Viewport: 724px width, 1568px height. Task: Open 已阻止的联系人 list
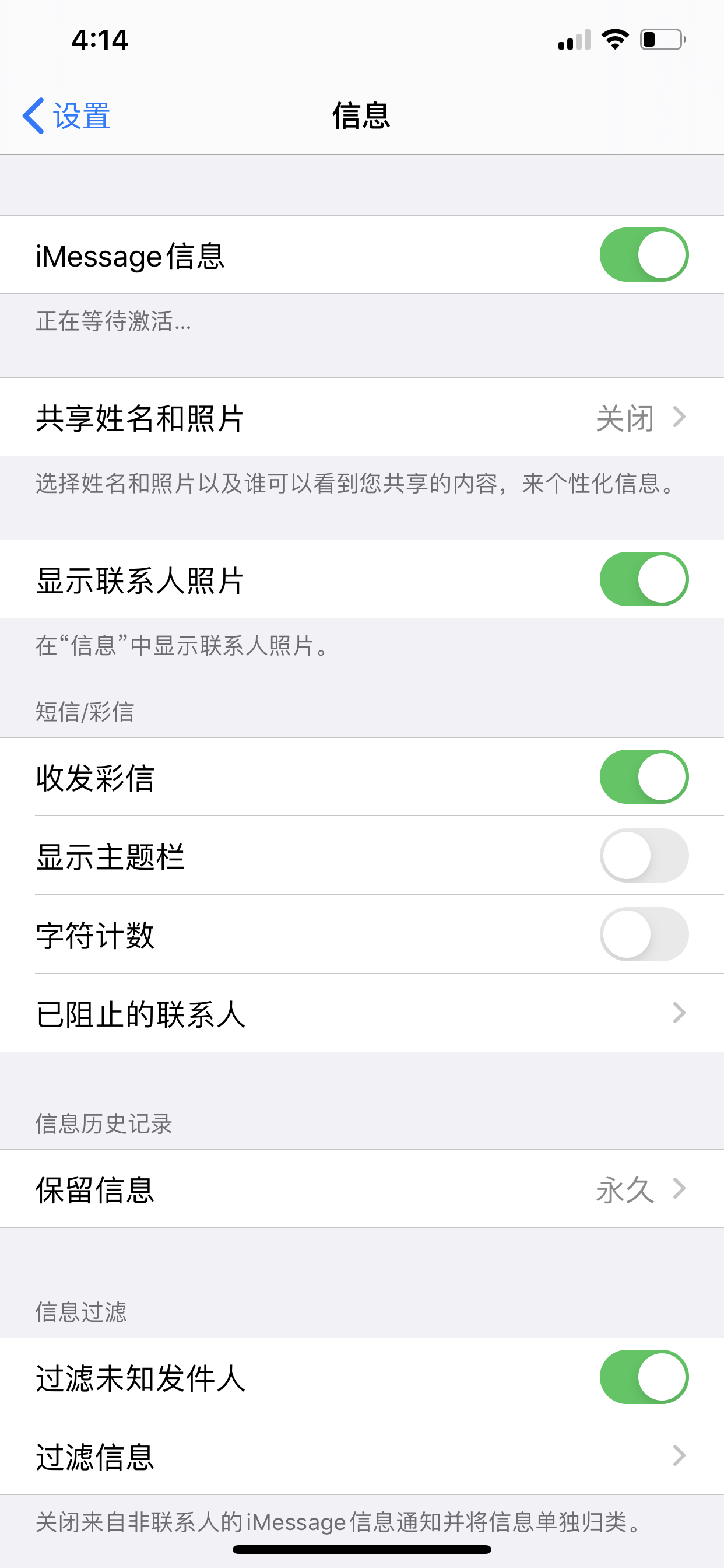pos(362,1013)
